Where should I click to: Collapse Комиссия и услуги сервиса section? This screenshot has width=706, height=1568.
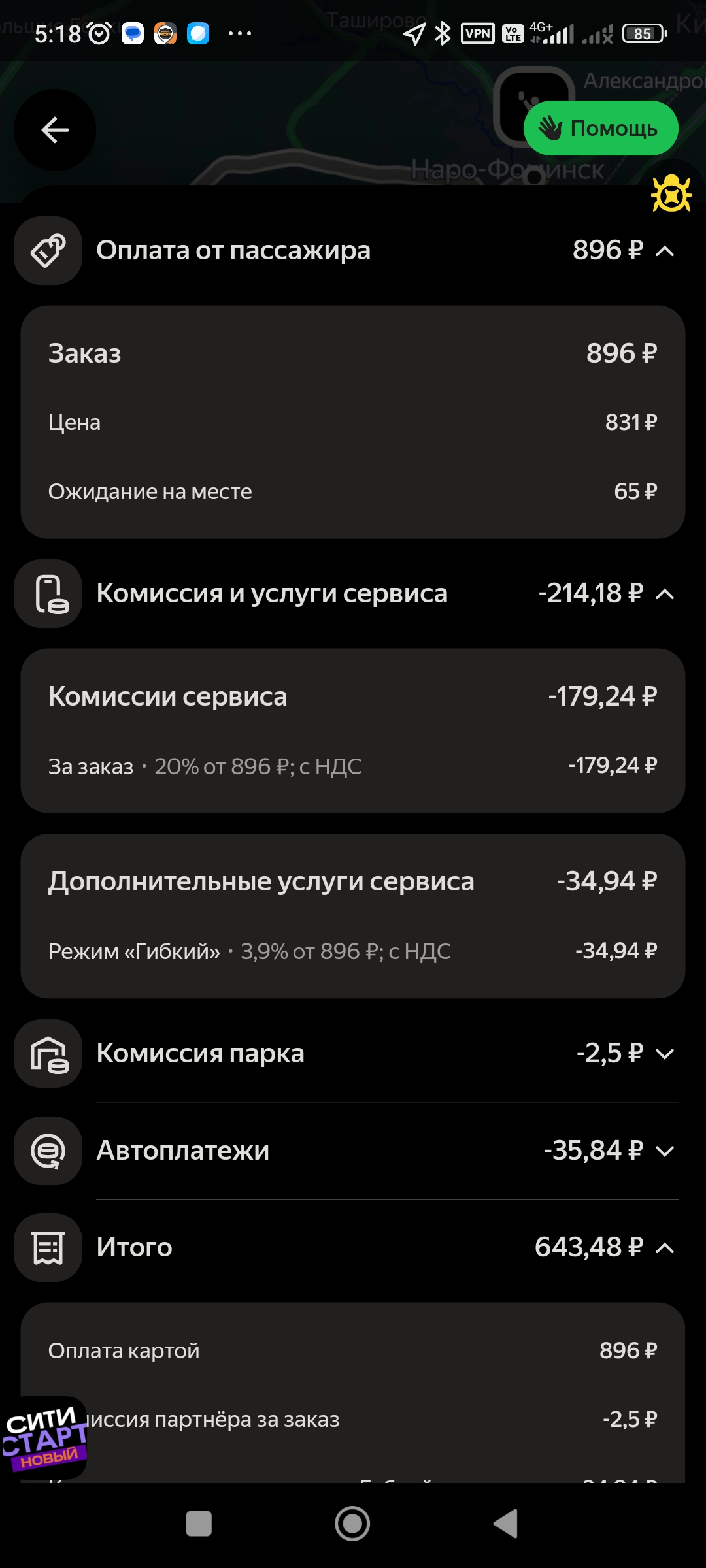(664, 594)
